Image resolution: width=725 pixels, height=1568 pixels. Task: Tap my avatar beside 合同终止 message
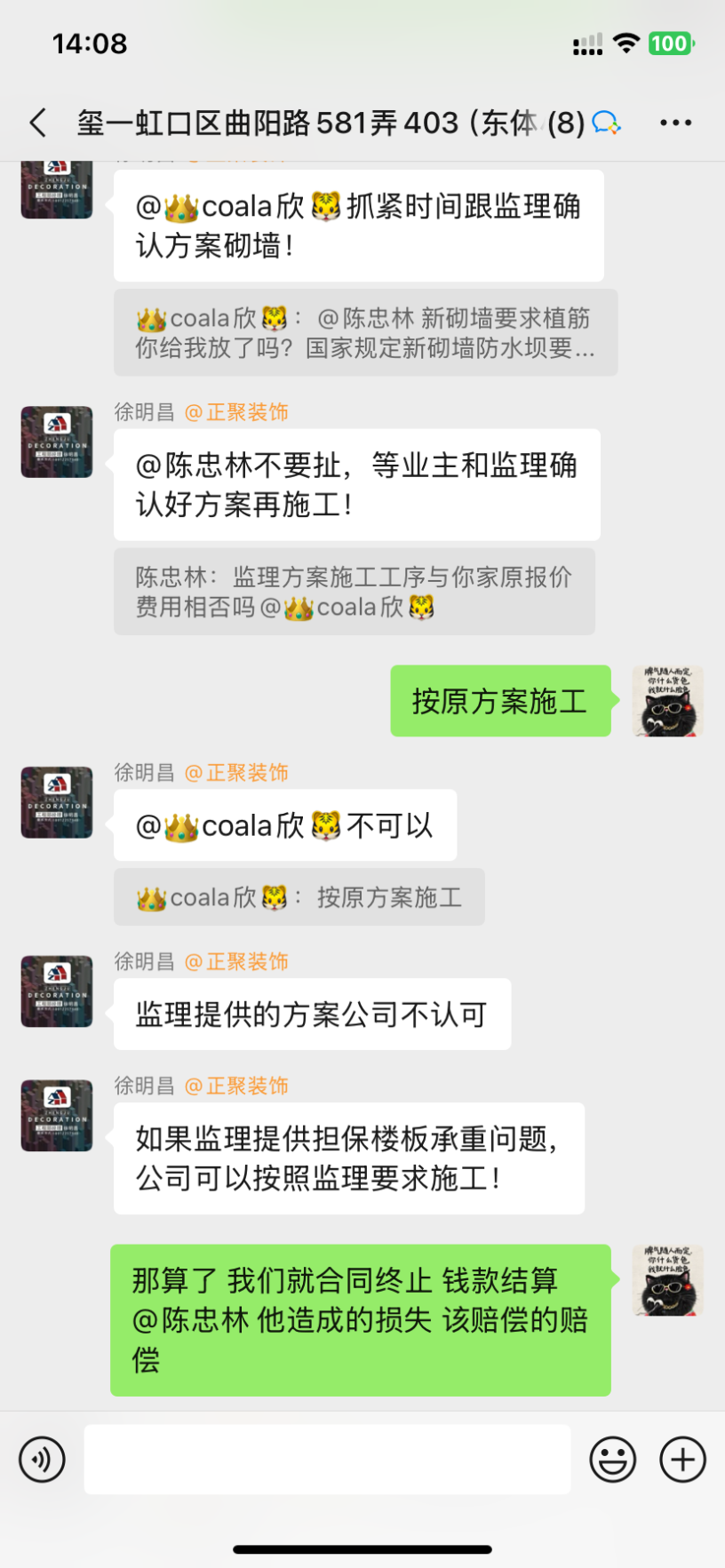click(667, 1280)
